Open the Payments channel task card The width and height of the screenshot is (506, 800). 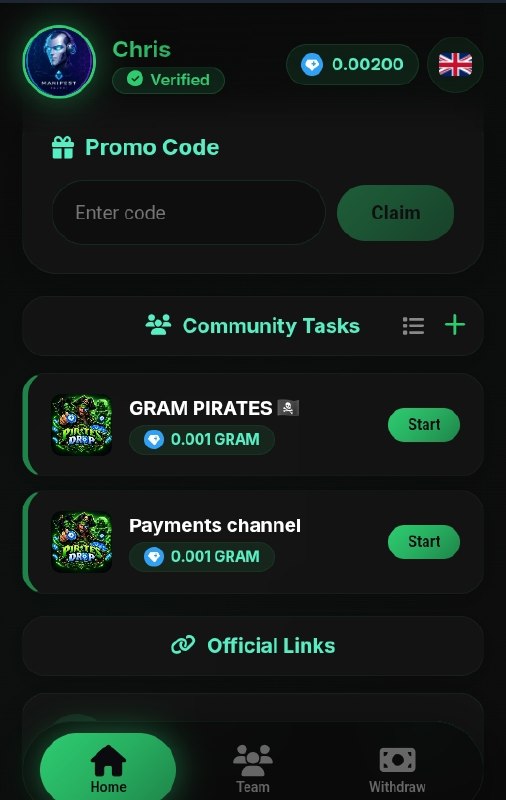[253, 542]
